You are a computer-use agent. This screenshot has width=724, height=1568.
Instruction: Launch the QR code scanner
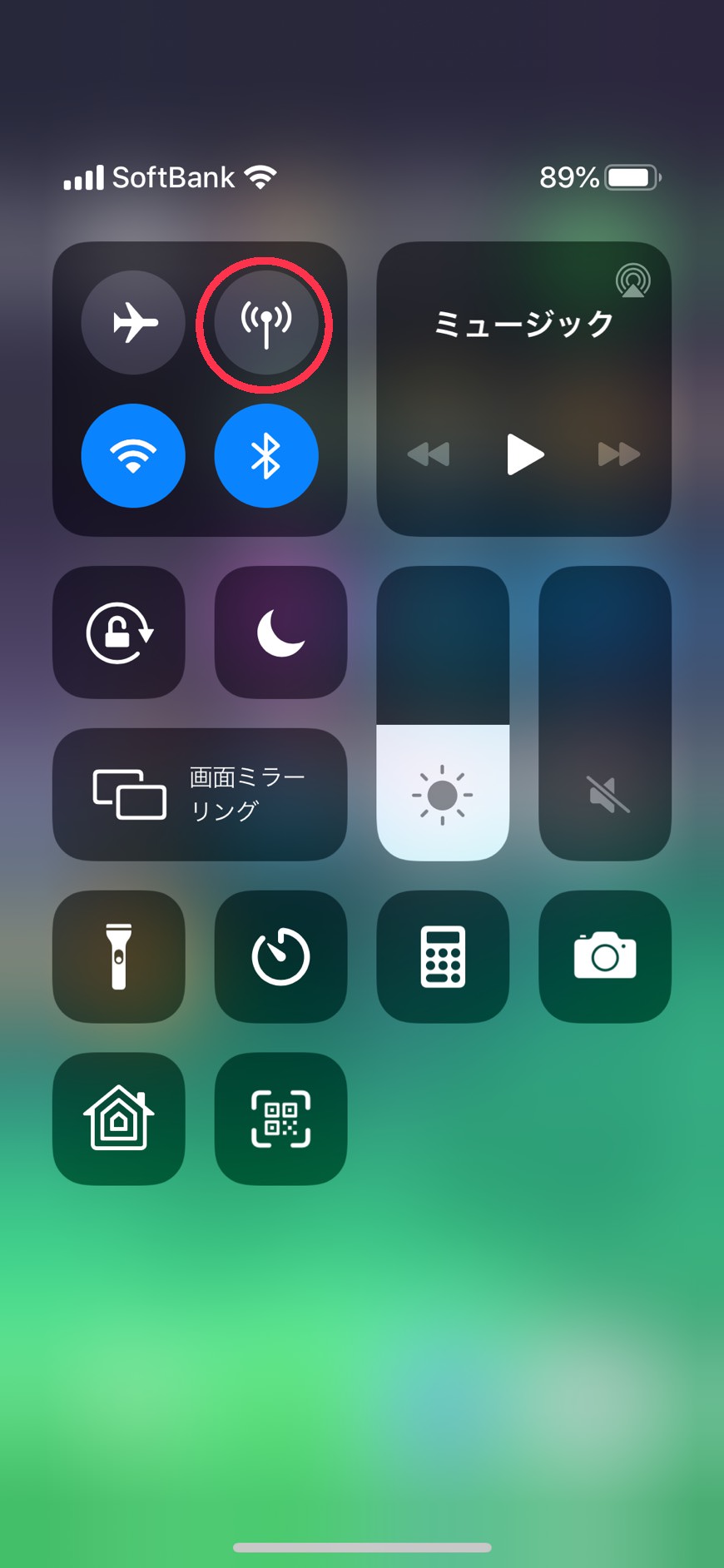[x=280, y=1119]
